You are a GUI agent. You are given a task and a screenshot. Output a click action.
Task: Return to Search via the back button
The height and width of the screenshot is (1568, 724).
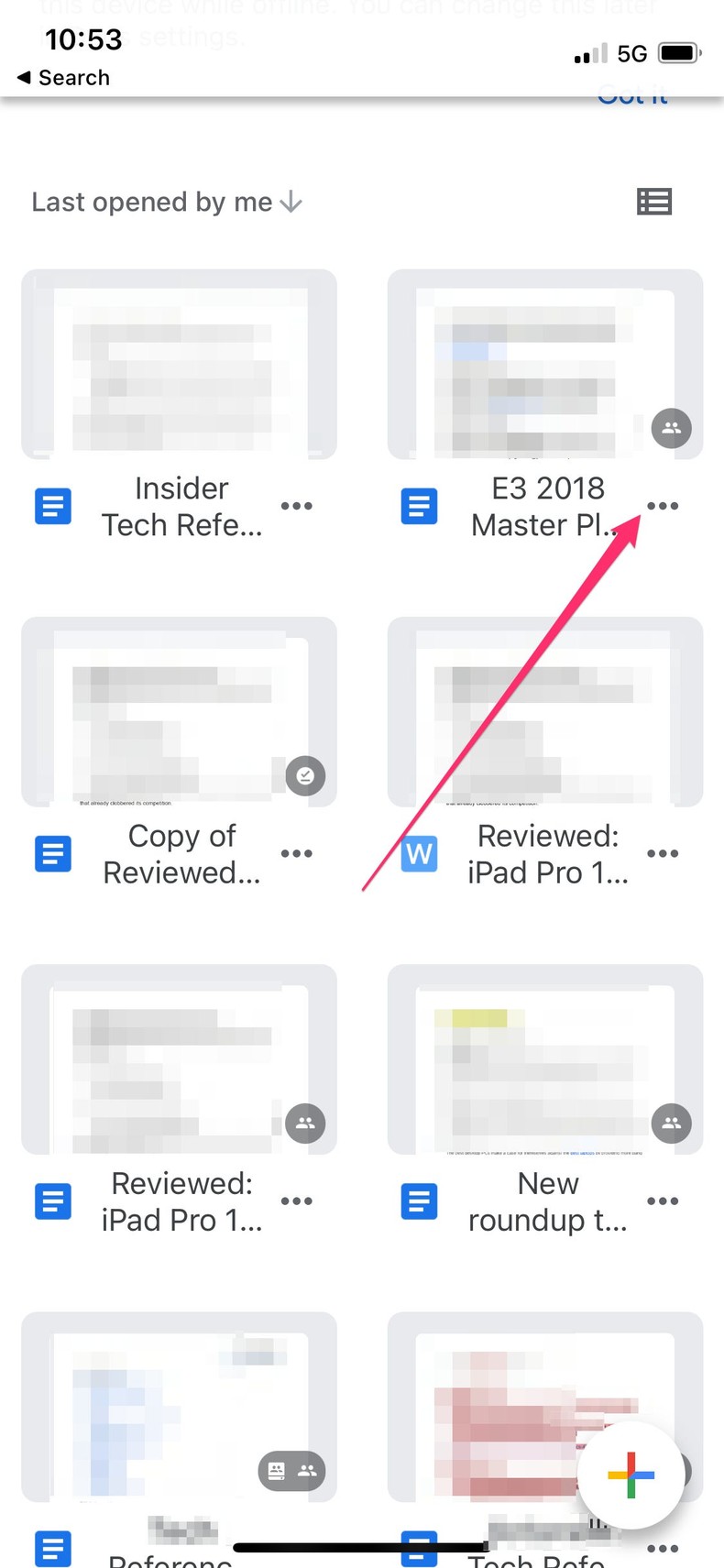coord(61,78)
